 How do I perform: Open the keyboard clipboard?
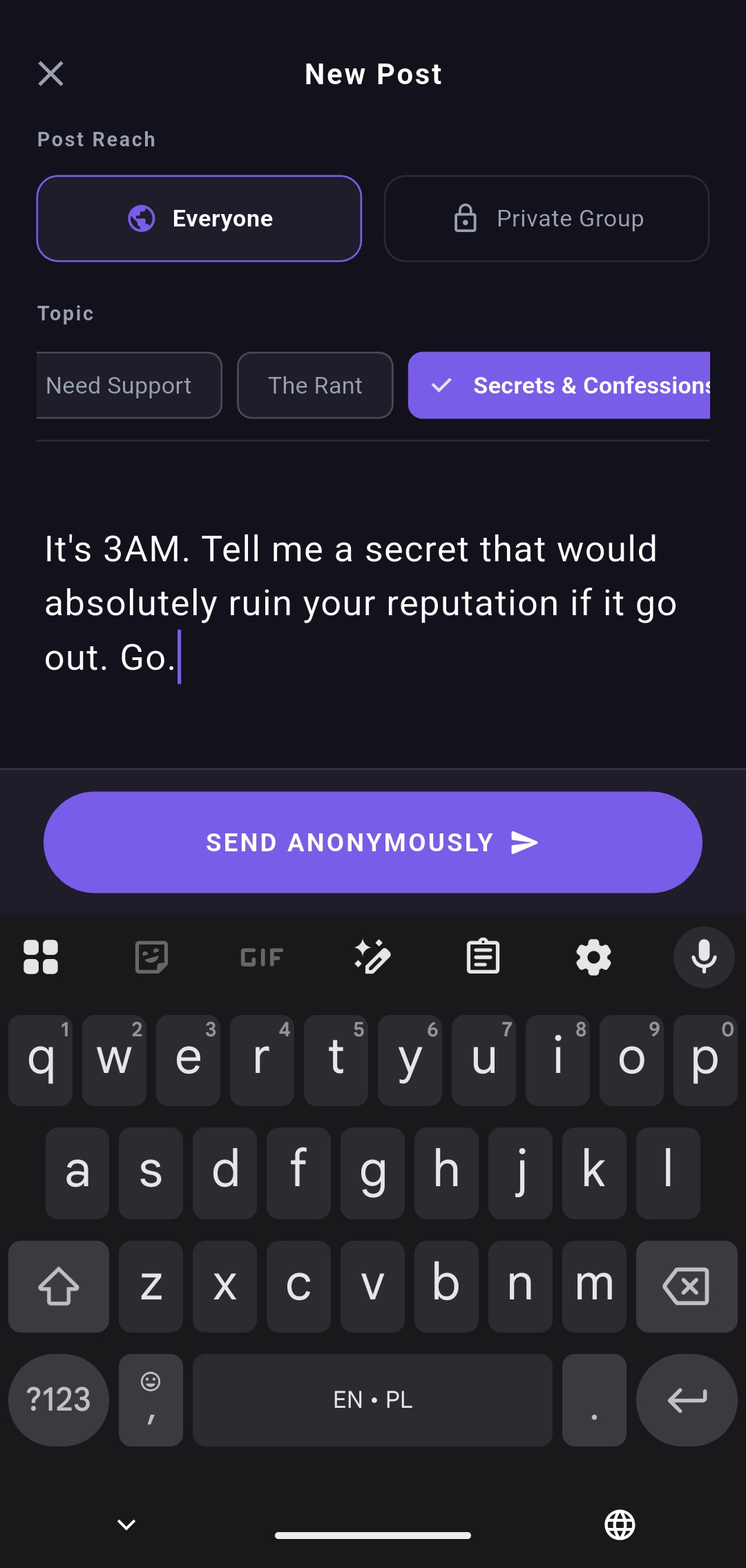[x=483, y=957]
